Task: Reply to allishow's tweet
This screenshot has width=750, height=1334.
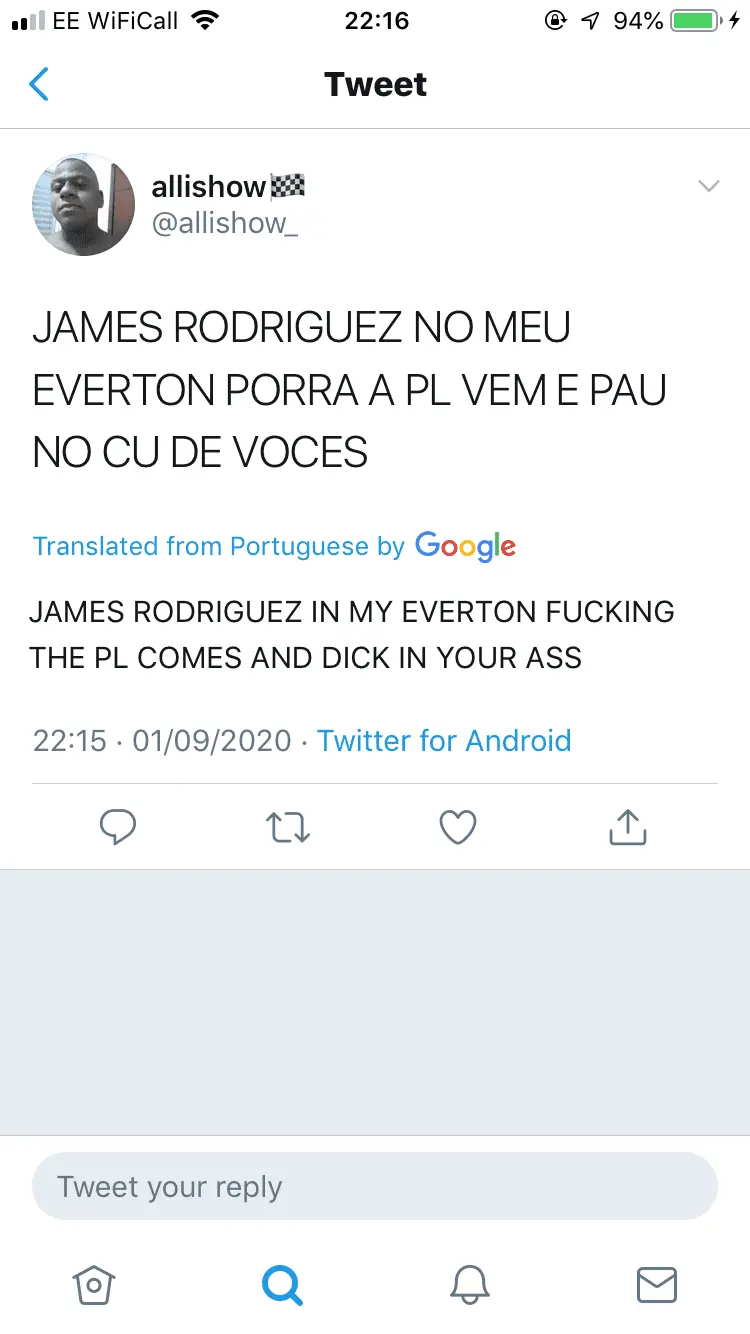Action: 118,827
